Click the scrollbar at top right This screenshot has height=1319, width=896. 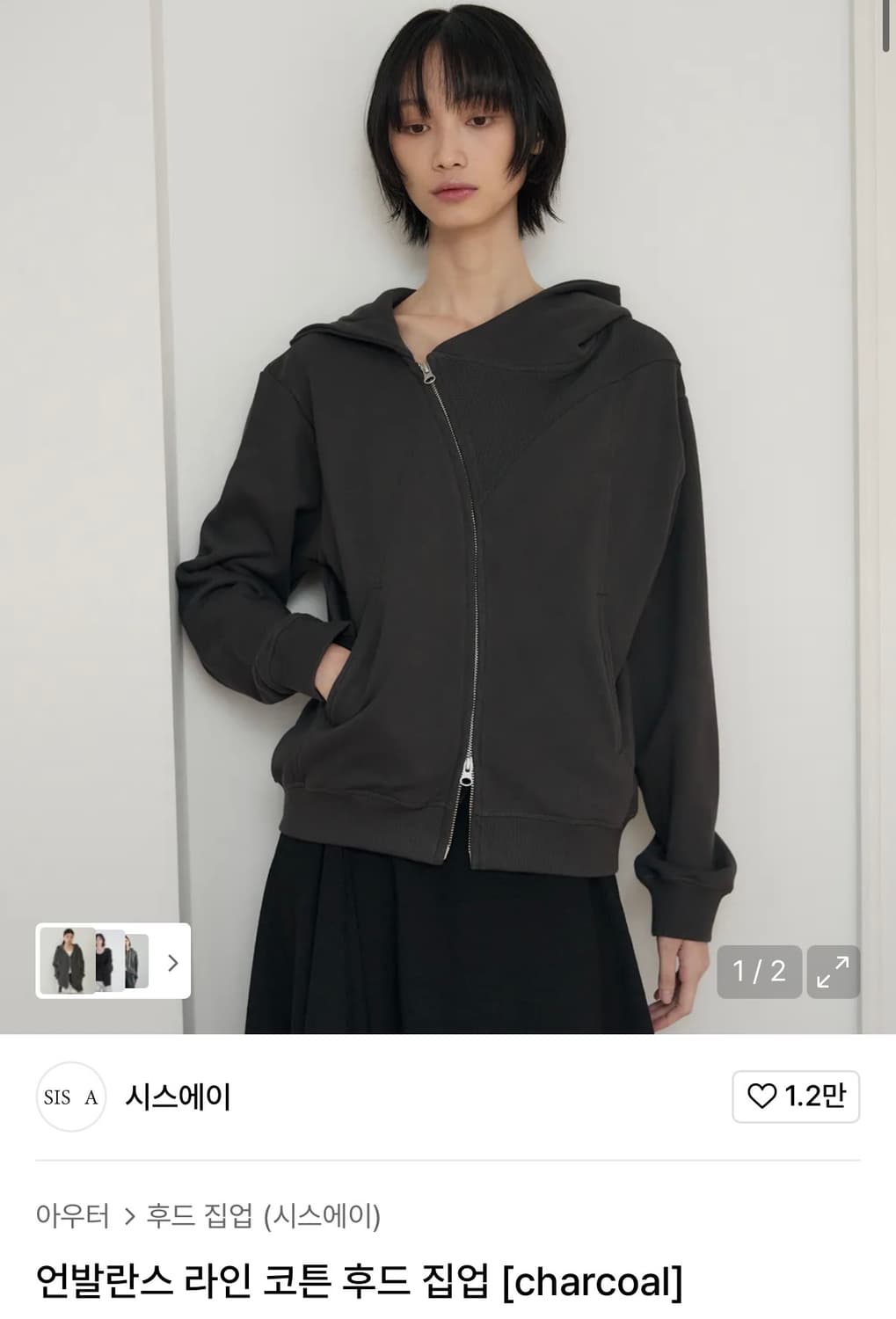[884, 26]
